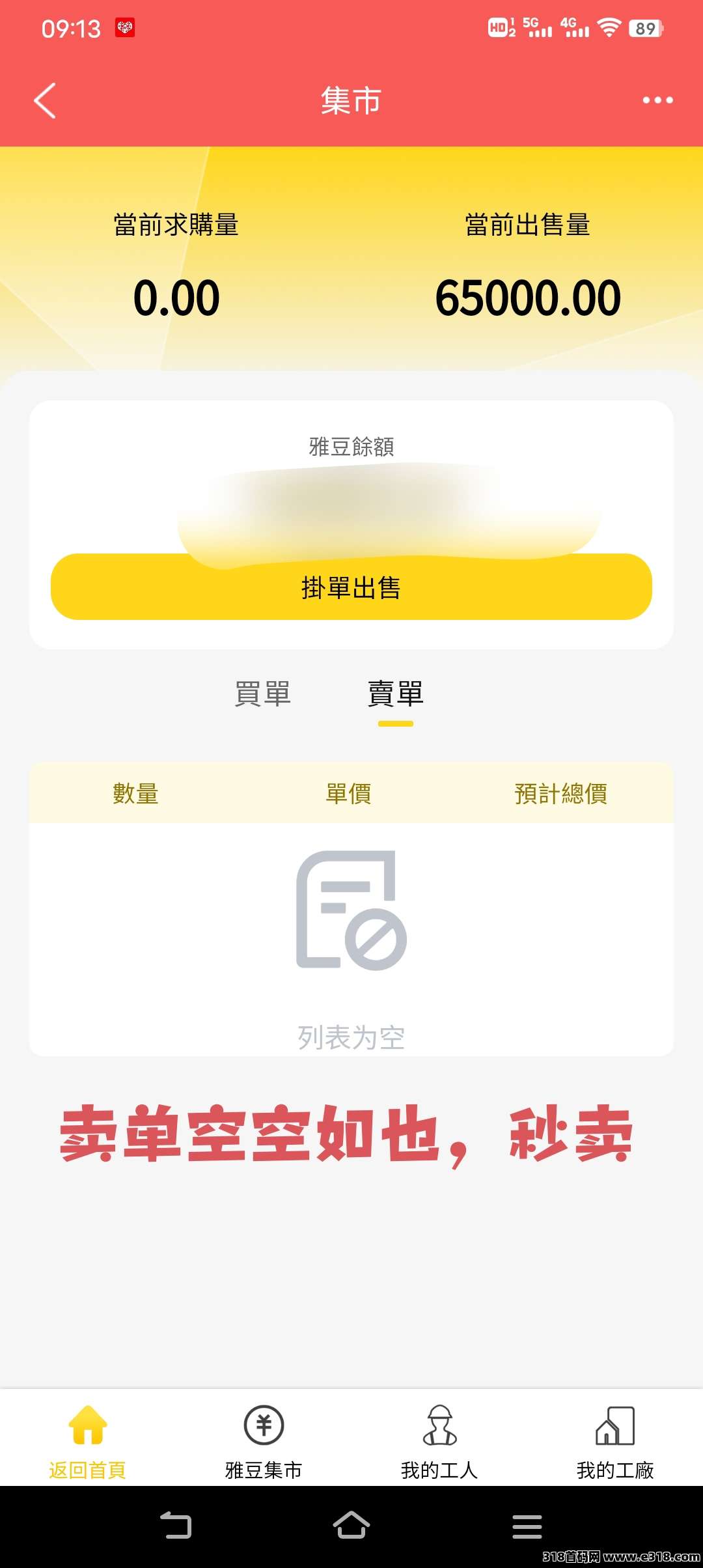Screen dimensions: 703x1568
Task: Switch to the 買單 tab
Action: click(262, 694)
